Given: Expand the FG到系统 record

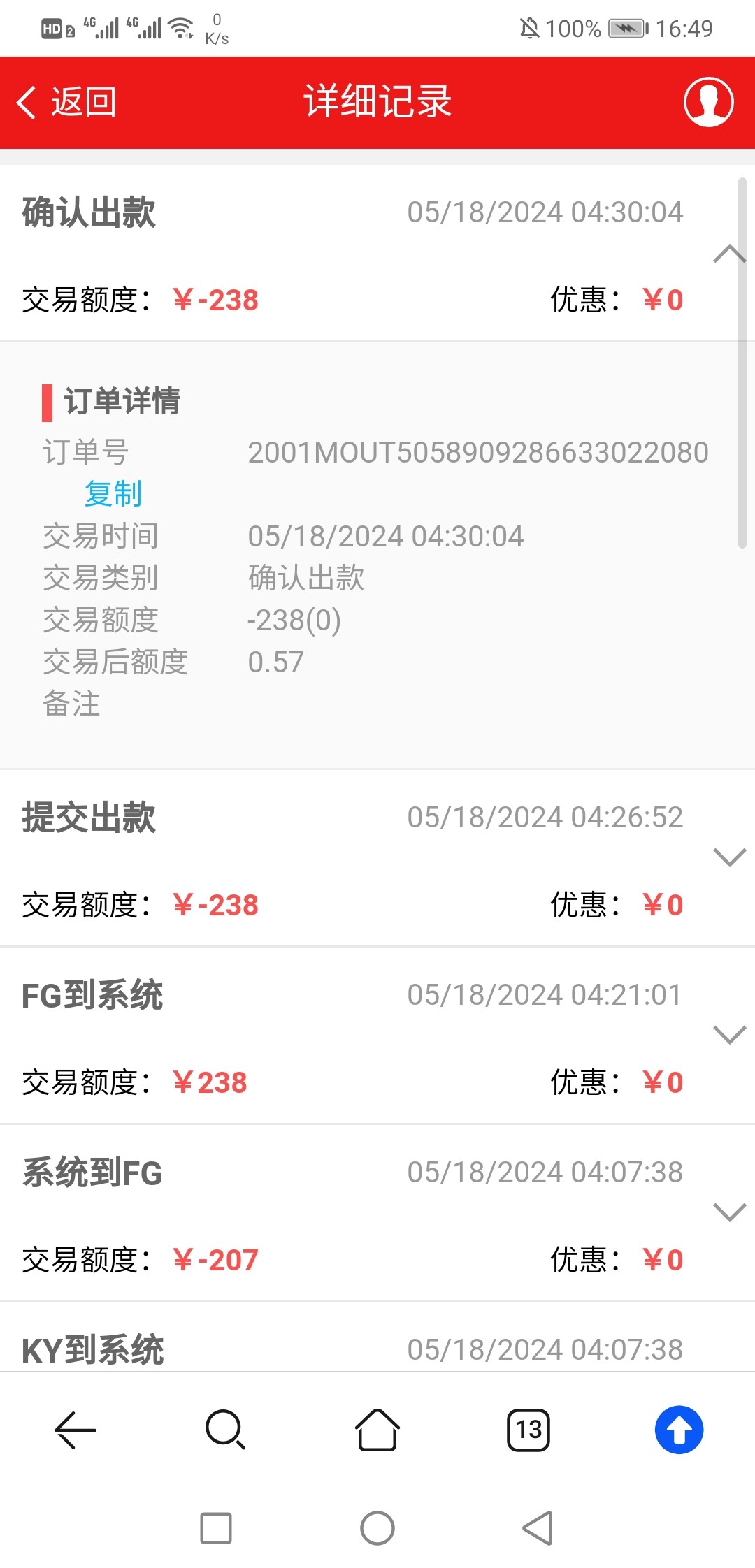Looking at the screenshot, I should pyautogui.click(x=729, y=1035).
